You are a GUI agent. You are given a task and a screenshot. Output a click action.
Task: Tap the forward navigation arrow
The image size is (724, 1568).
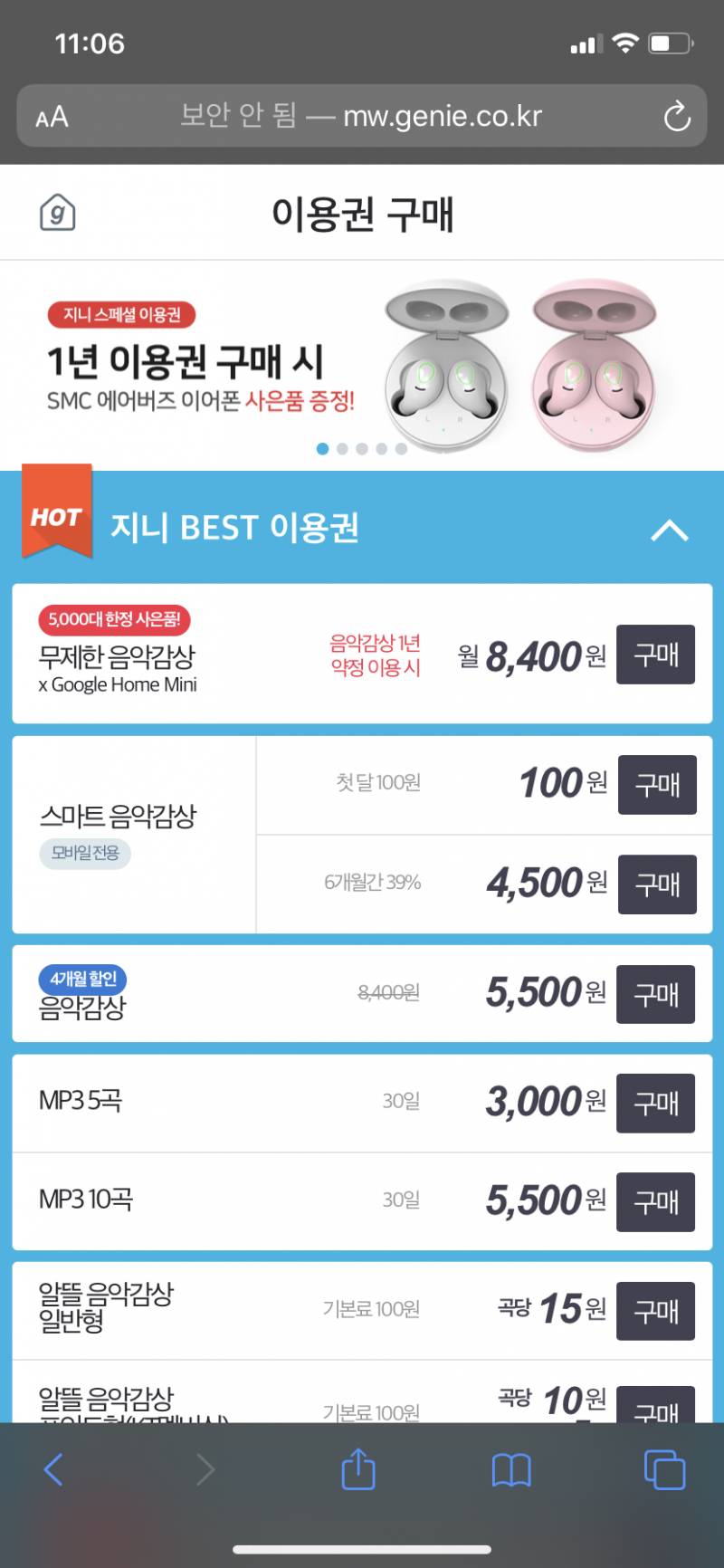coord(205,1469)
